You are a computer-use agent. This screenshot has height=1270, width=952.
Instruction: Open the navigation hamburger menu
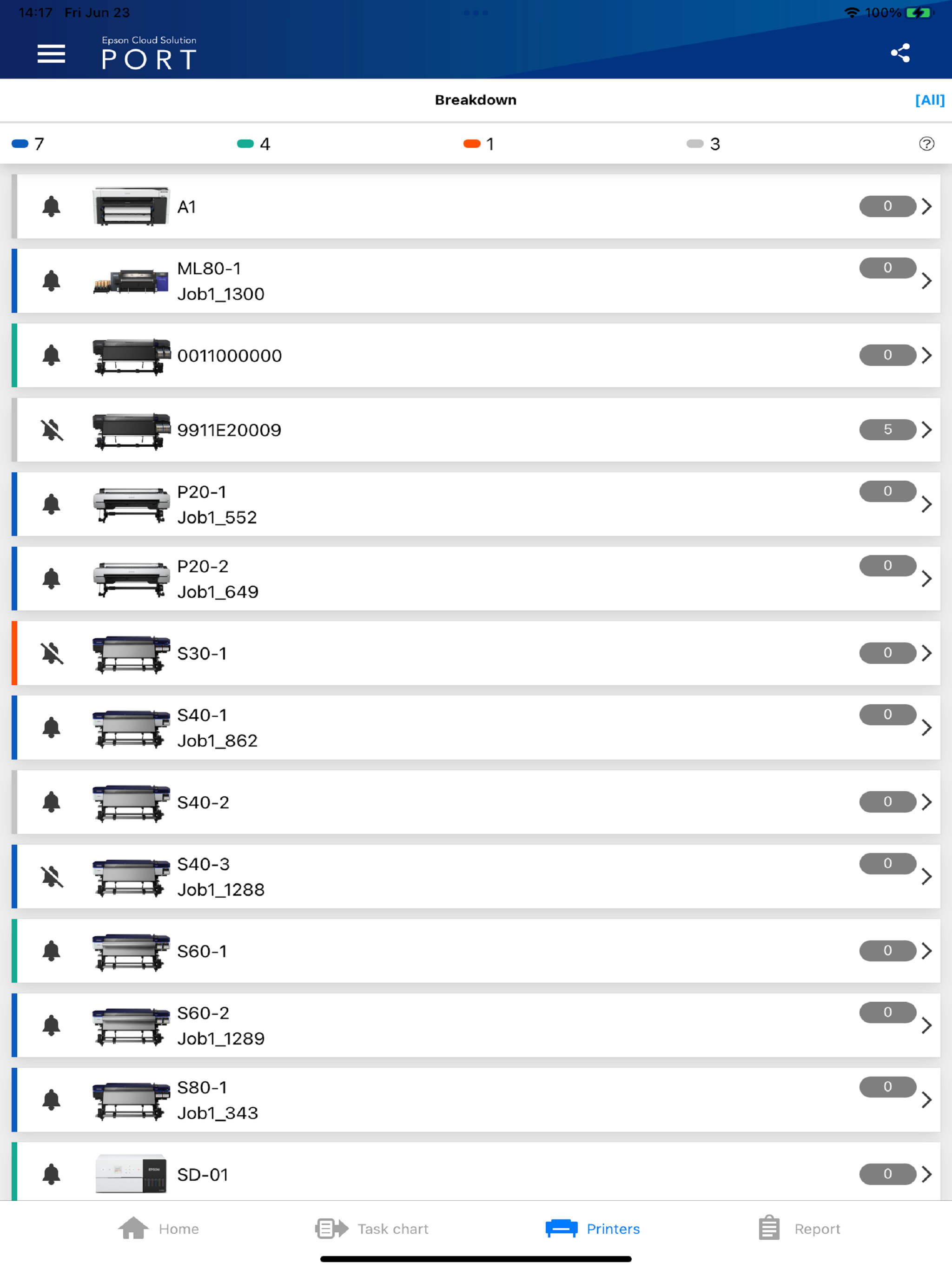coord(52,53)
